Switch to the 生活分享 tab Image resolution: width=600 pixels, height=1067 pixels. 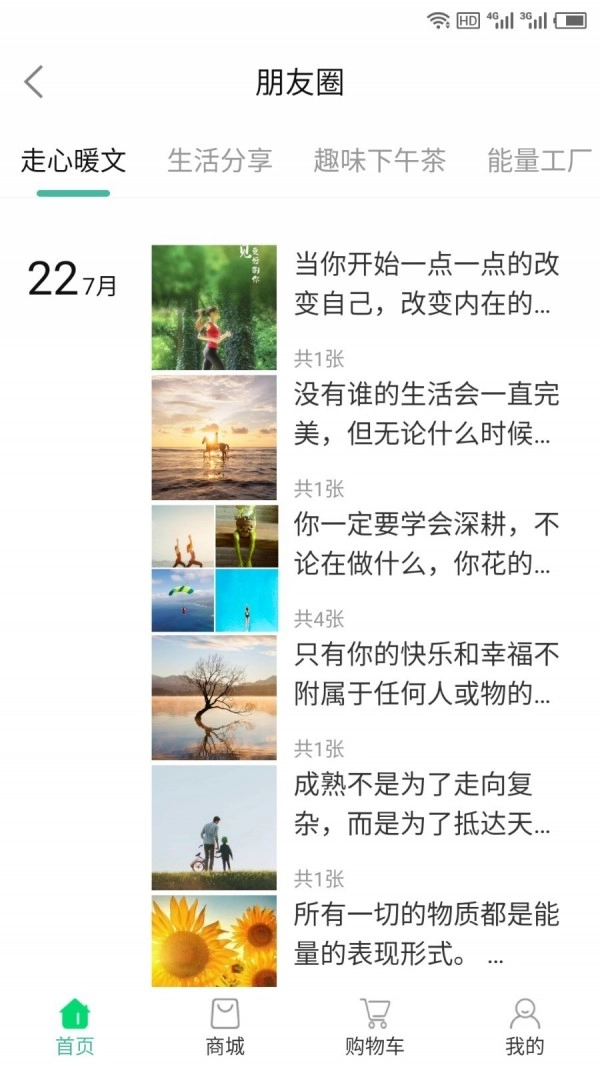(x=219, y=161)
